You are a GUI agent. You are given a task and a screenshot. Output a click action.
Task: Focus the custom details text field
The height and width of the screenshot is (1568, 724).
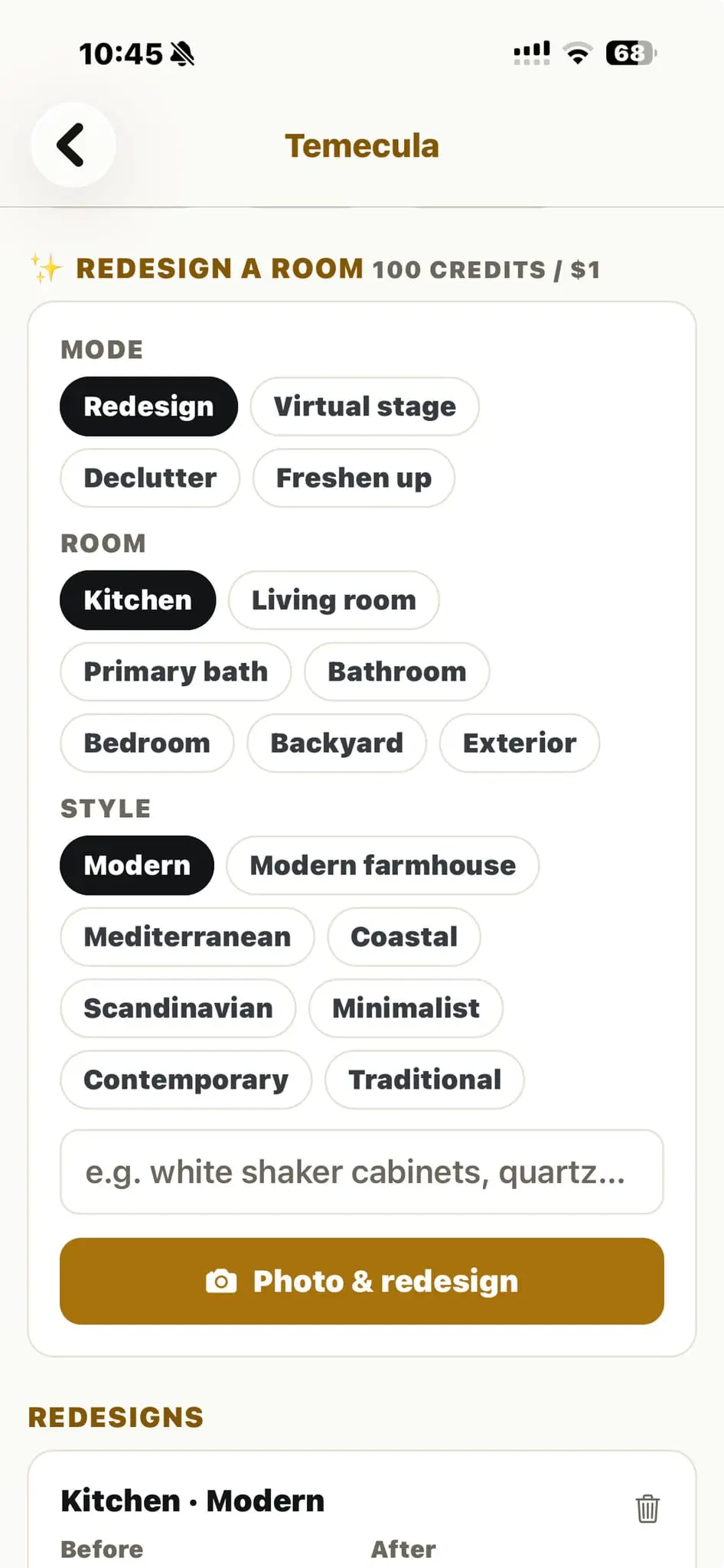pyautogui.click(x=362, y=1172)
